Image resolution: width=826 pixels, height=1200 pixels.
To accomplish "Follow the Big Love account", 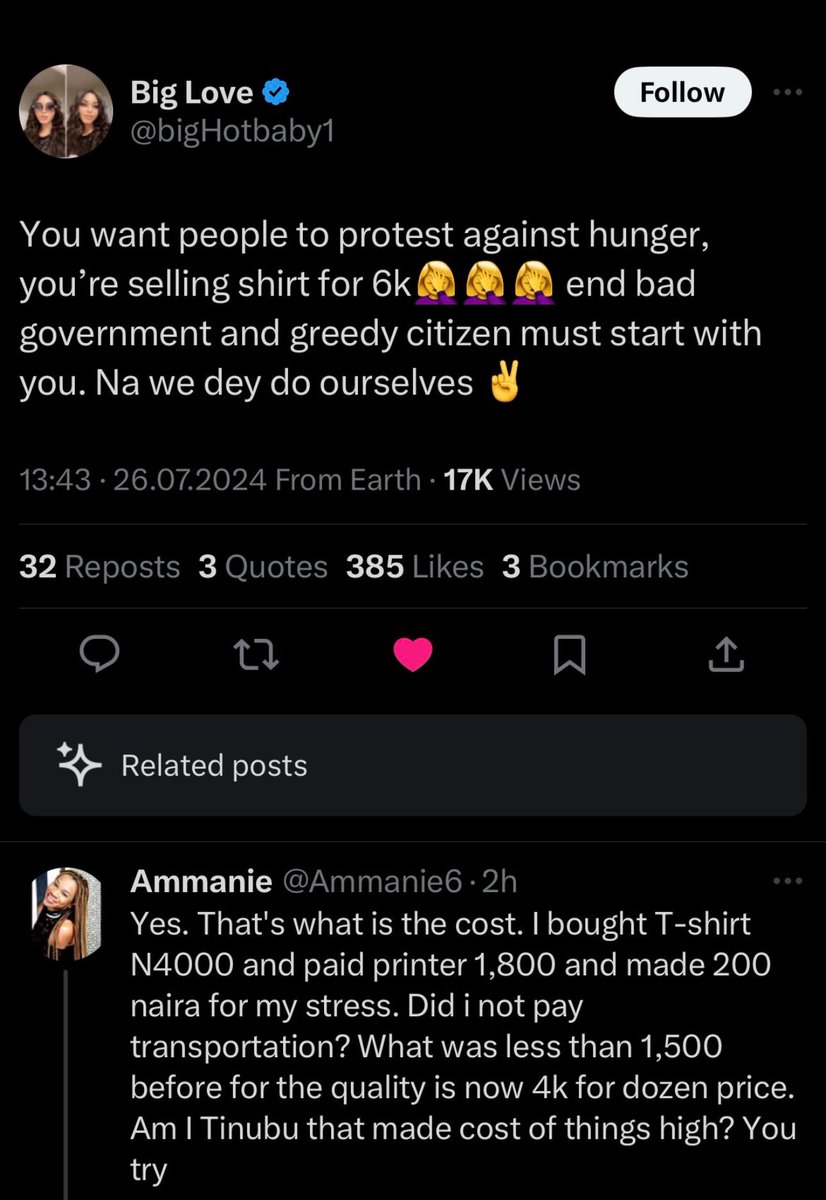I will point(681,93).
